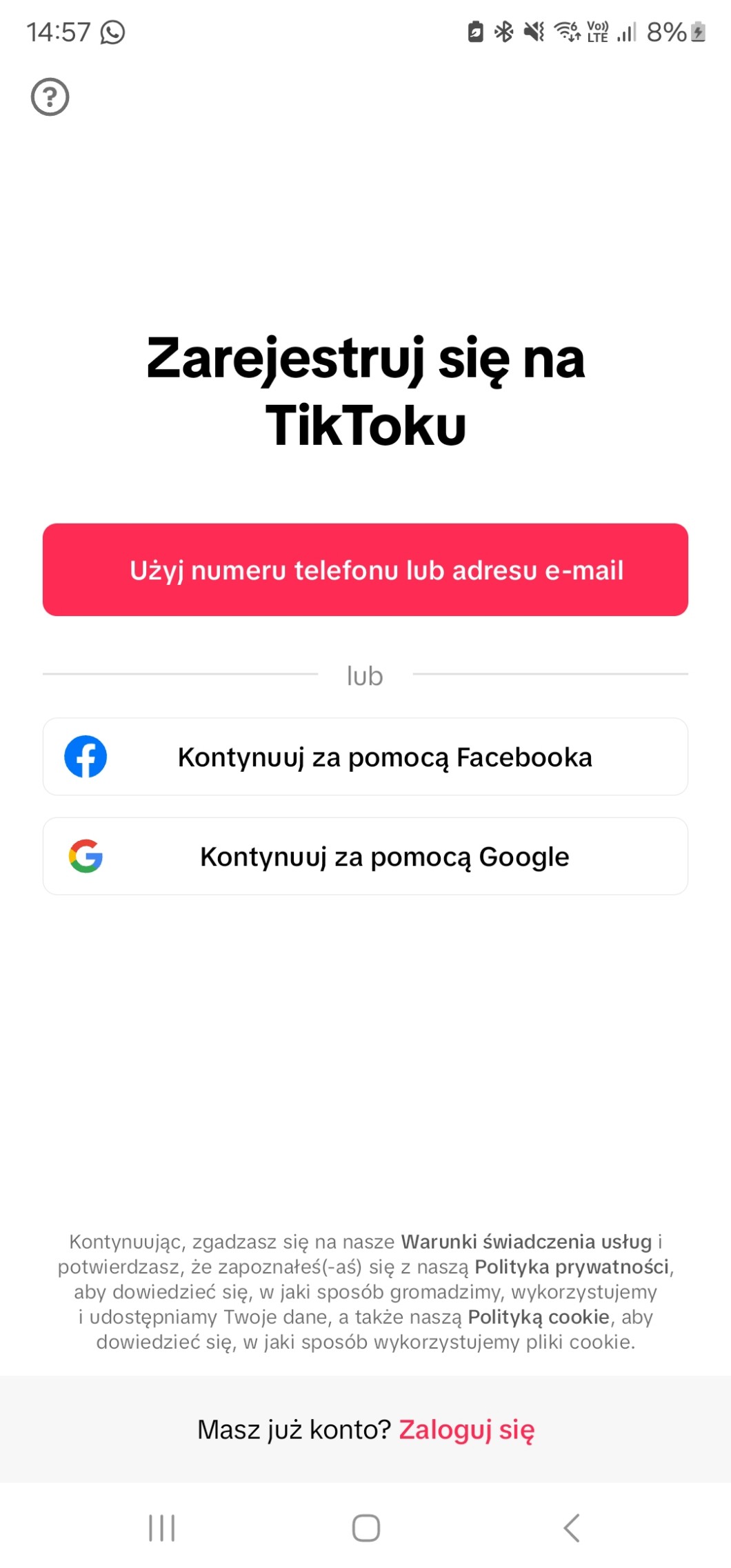Open Warunki świadczenia usług link
731x1568 pixels.
tap(526, 1242)
